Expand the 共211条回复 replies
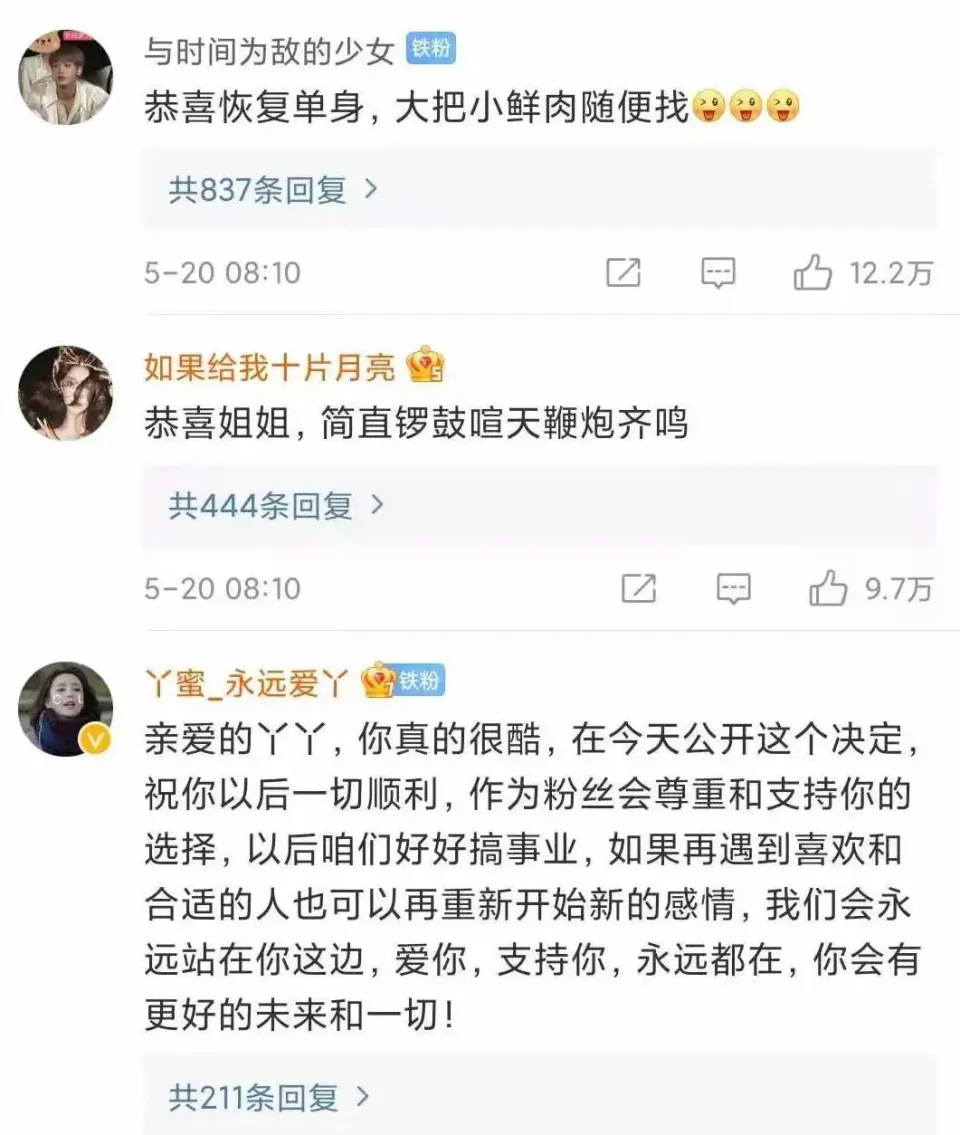Viewport: 960px width, 1135px height. coord(269,1098)
